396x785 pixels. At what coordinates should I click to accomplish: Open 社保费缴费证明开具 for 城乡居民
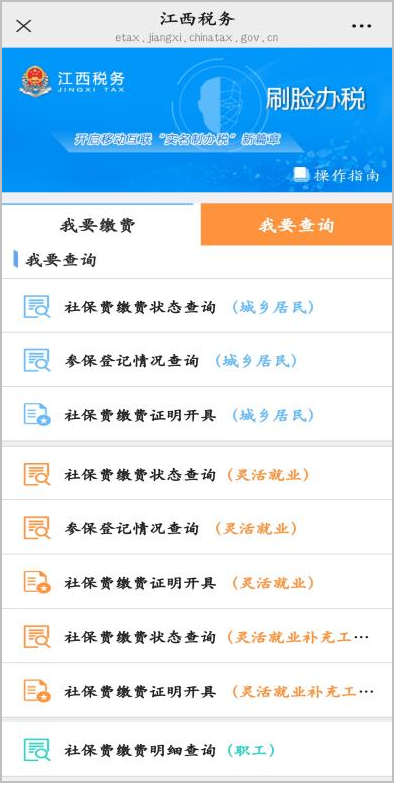tap(197, 415)
